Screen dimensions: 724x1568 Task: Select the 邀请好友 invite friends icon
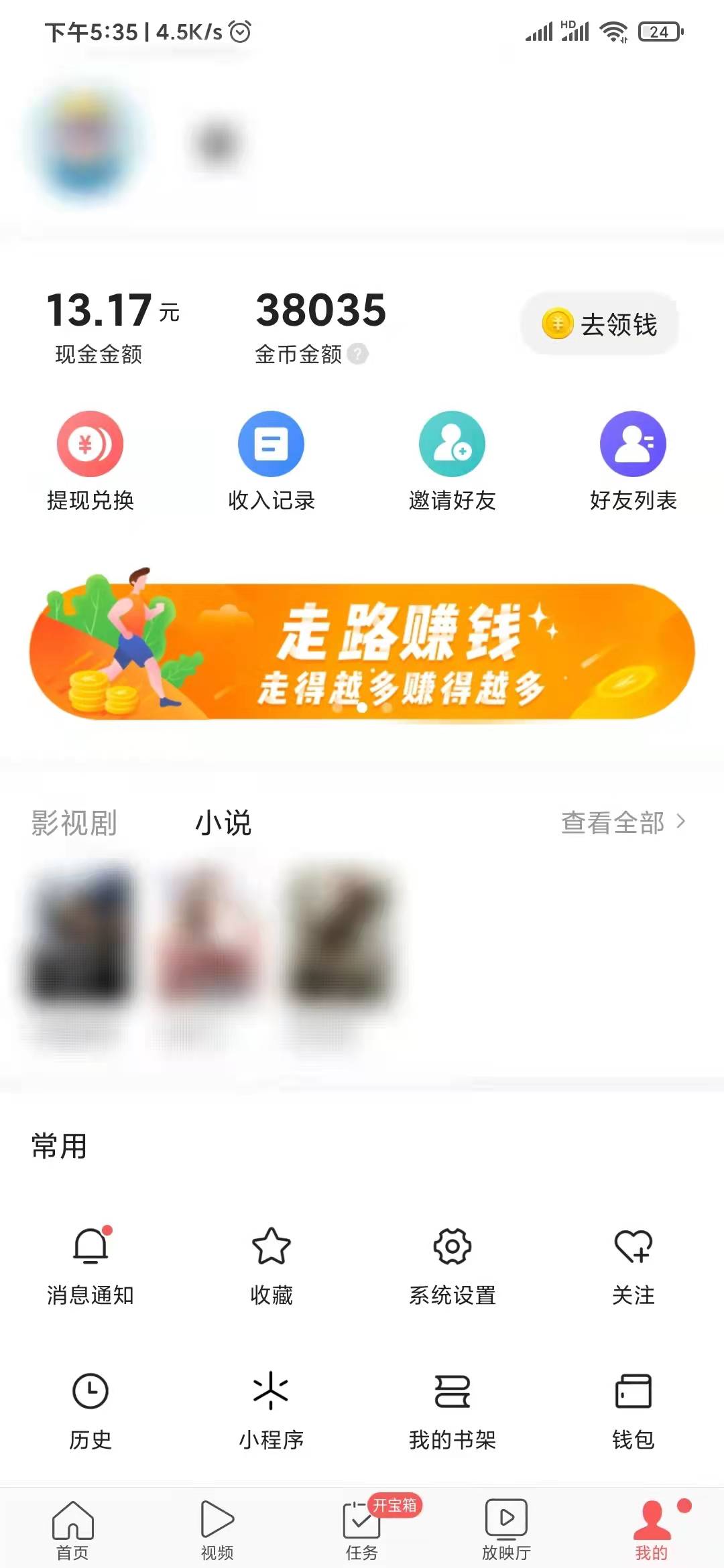(x=452, y=444)
